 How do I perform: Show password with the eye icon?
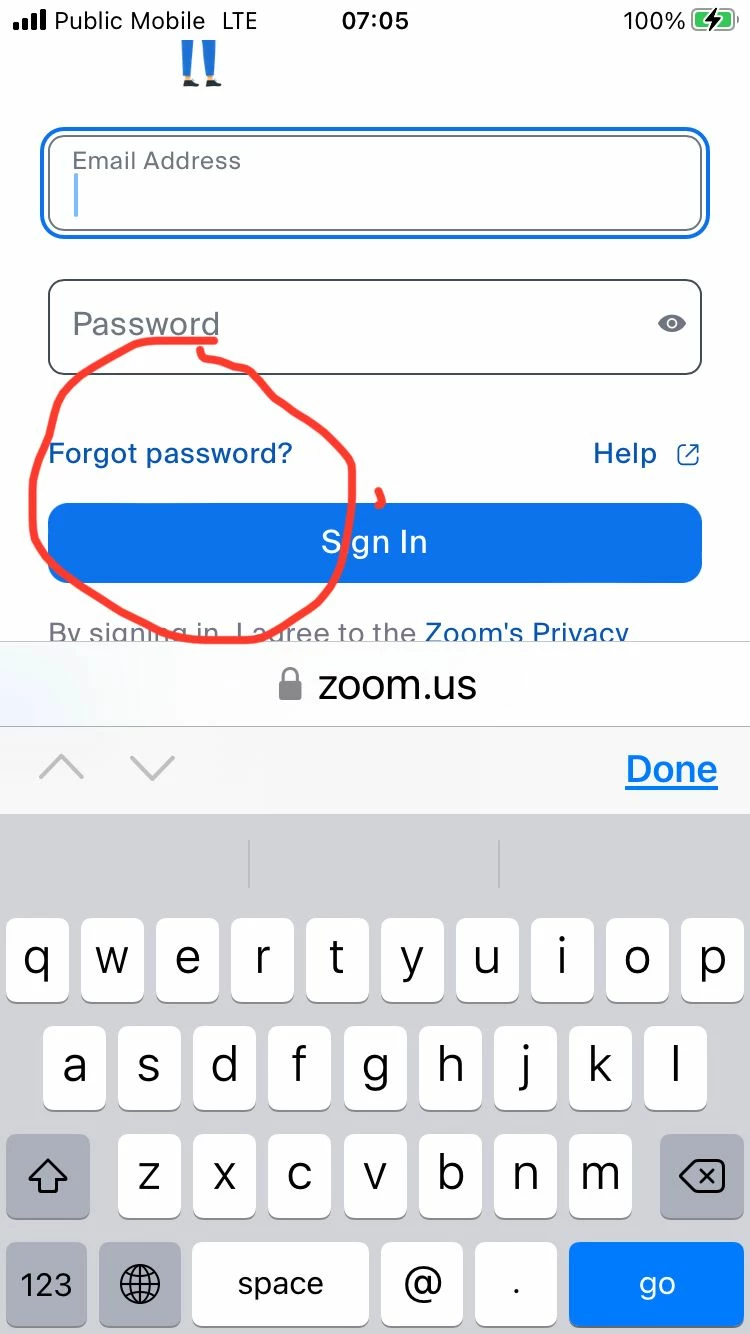671,324
